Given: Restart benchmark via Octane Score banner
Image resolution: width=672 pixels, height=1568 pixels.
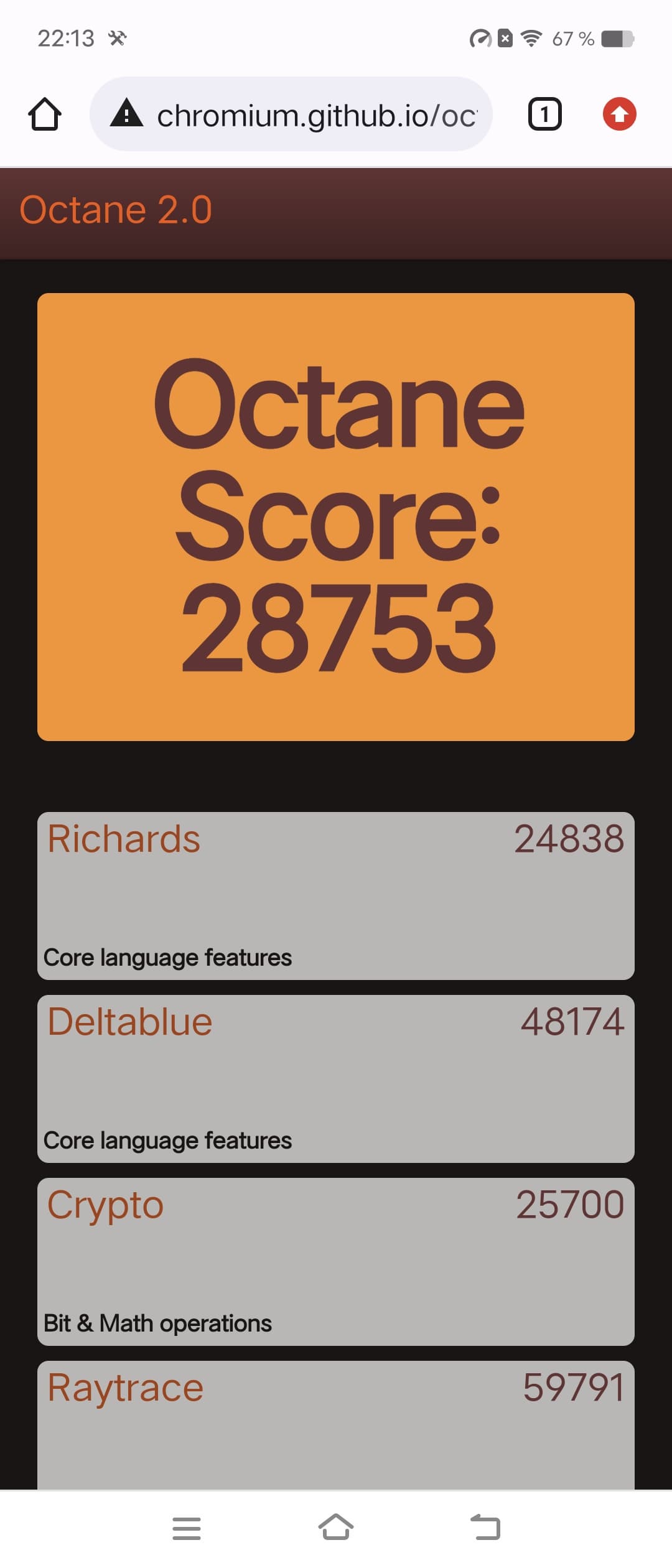Looking at the screenshot, I should point(336,516).
